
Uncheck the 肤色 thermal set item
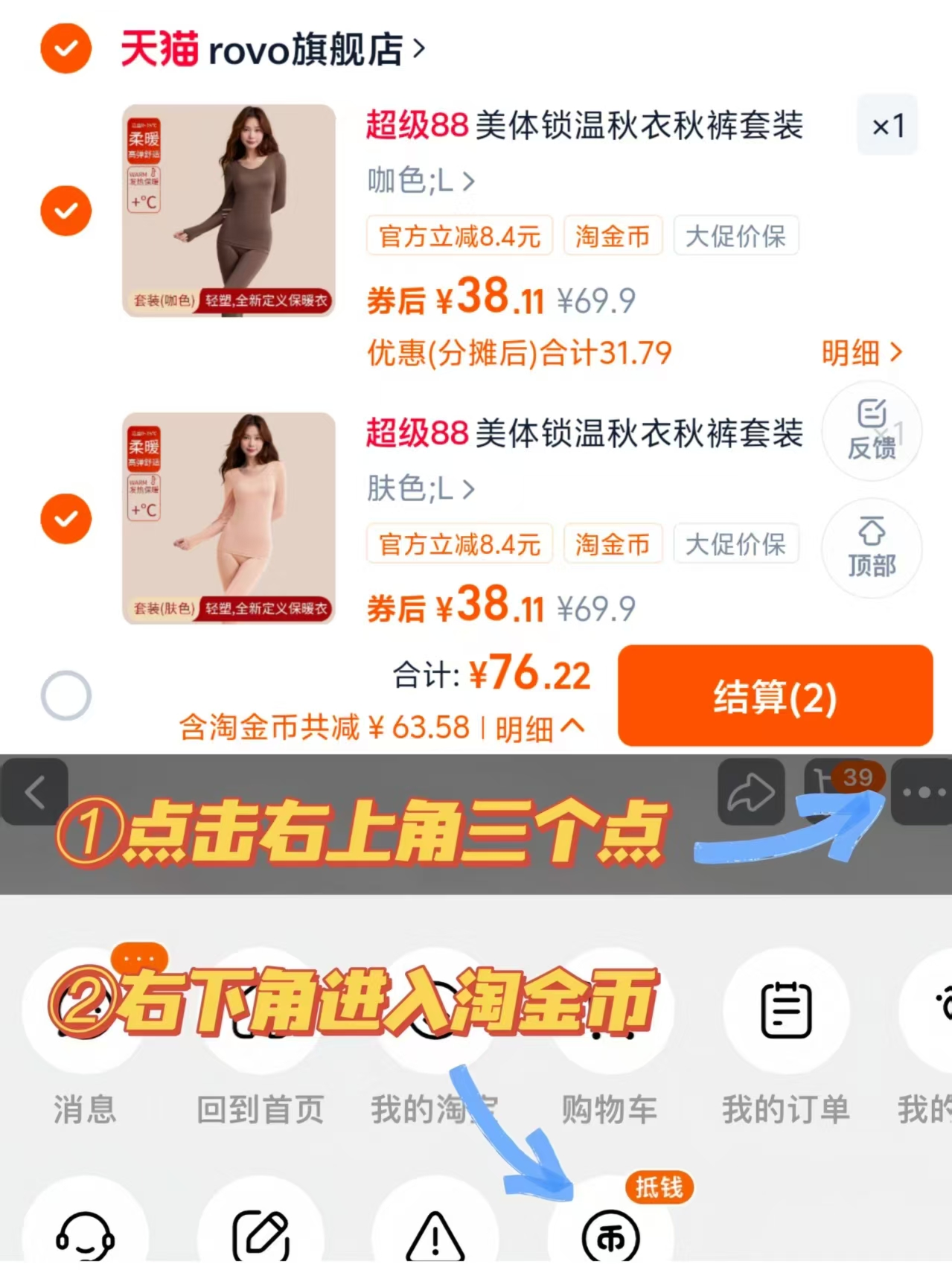(x=66, y=518)
